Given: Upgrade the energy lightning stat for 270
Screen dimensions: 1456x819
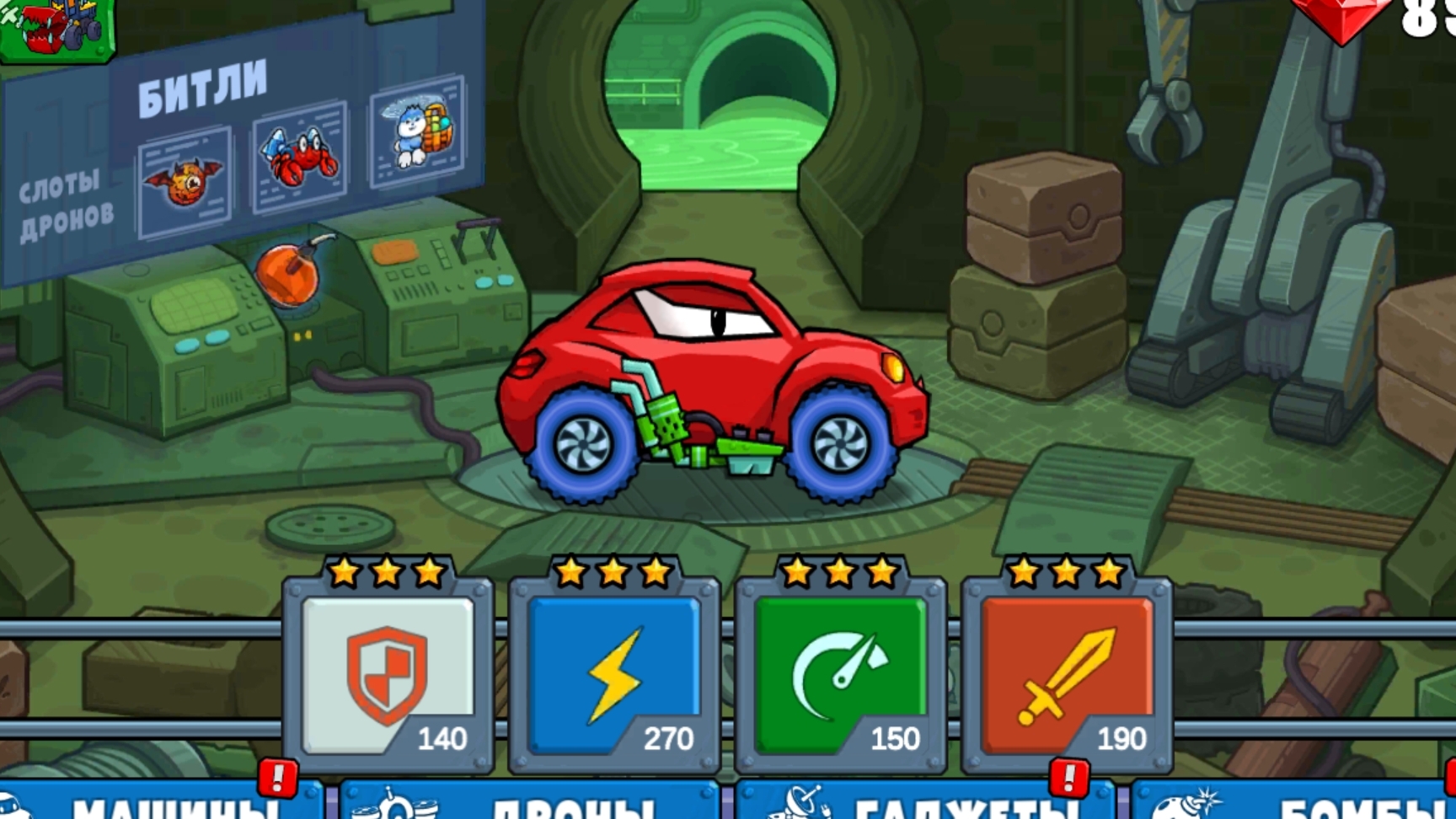Looking at the screenshot, I should (x=614, y=675).
